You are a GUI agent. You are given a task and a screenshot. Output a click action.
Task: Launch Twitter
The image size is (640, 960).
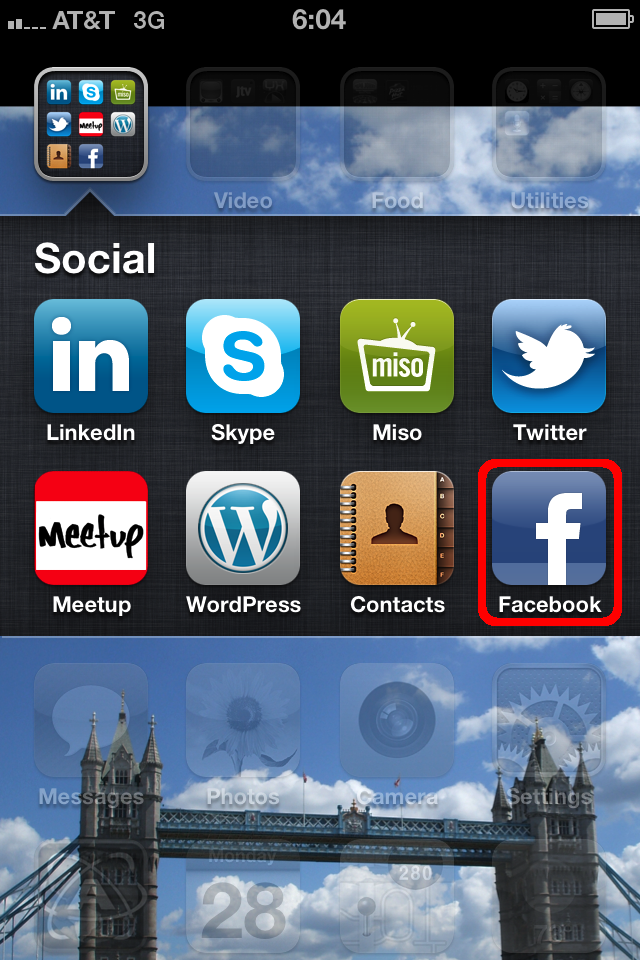pos(549,357)
